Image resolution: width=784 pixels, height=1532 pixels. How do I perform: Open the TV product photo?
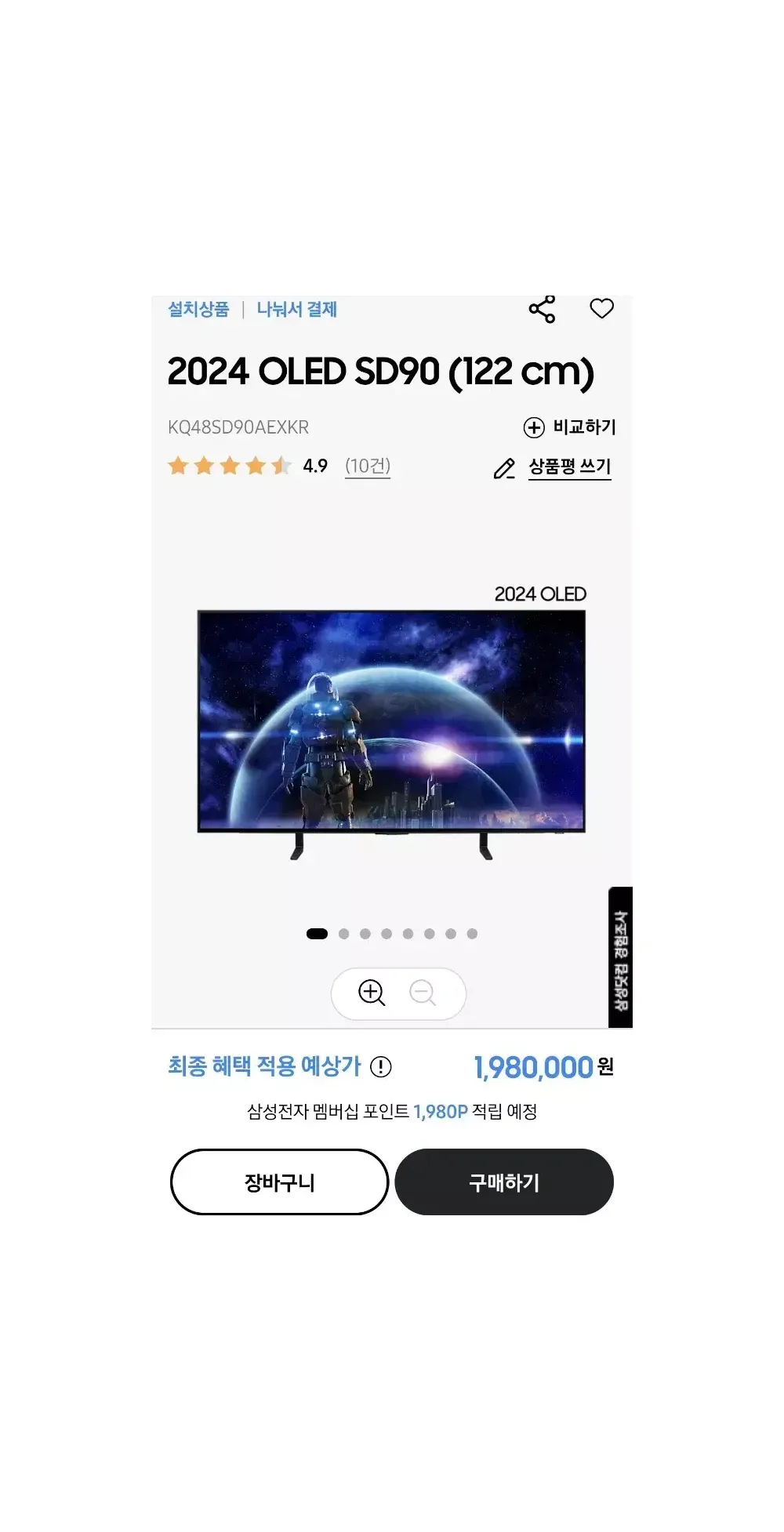click(x=391, y=729)
